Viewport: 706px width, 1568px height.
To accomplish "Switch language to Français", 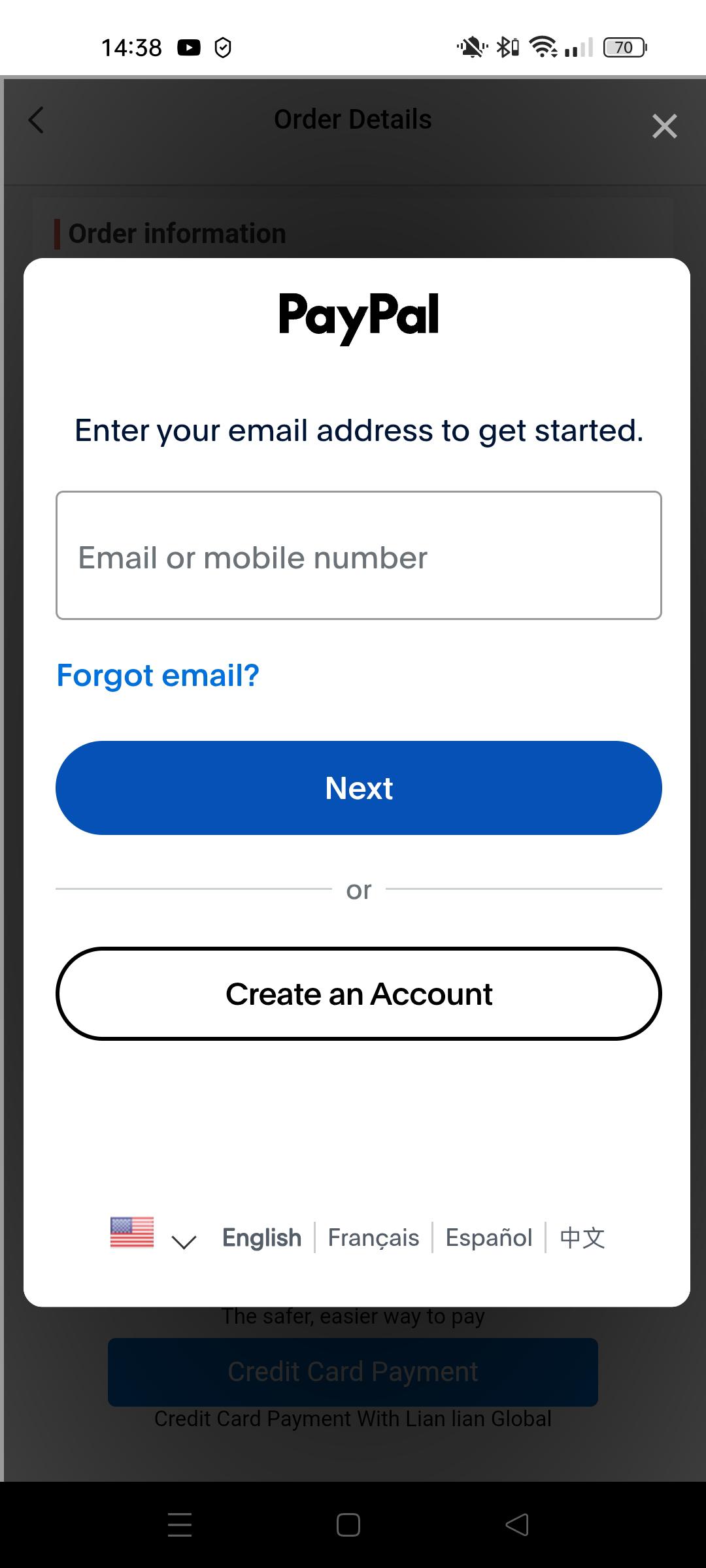I will pyautogui.click(x=373, y=1237).
